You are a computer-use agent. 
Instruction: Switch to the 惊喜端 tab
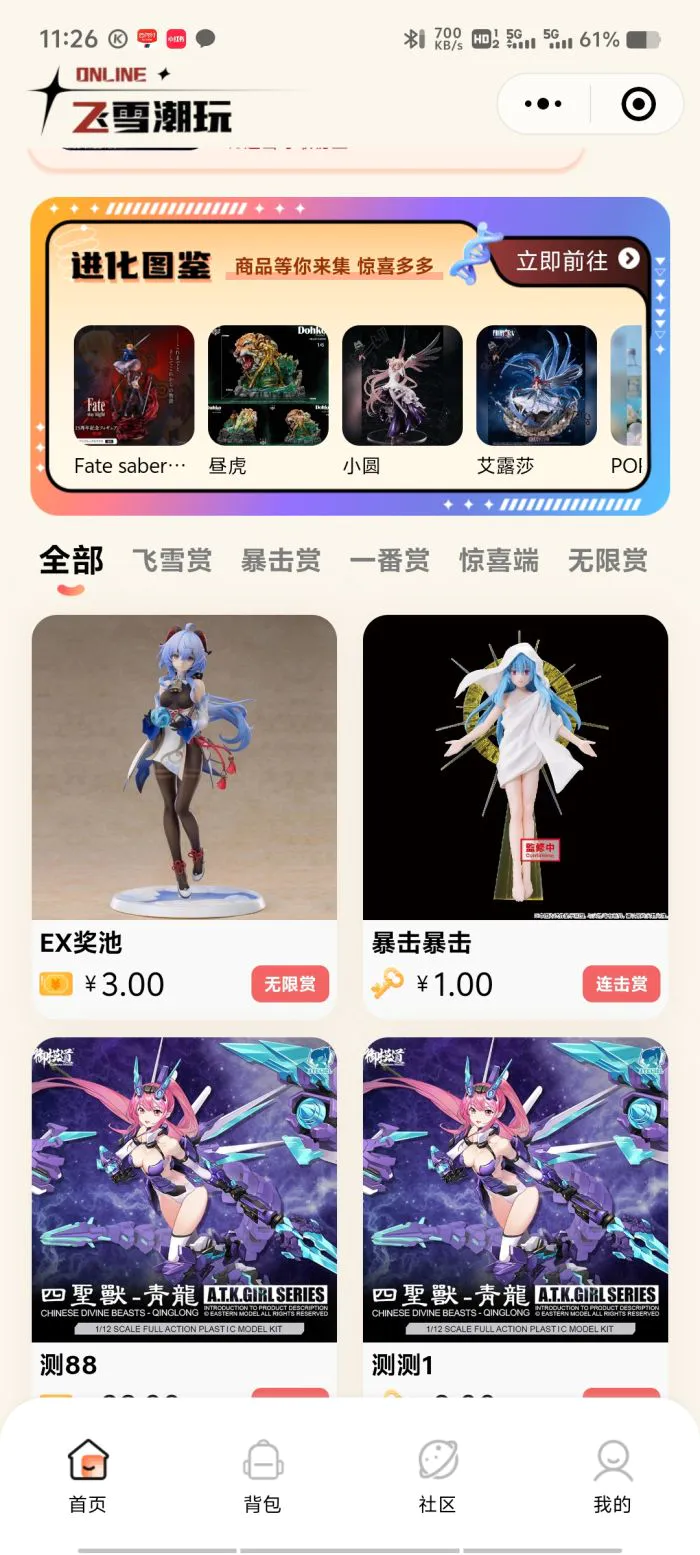(498, 560)
